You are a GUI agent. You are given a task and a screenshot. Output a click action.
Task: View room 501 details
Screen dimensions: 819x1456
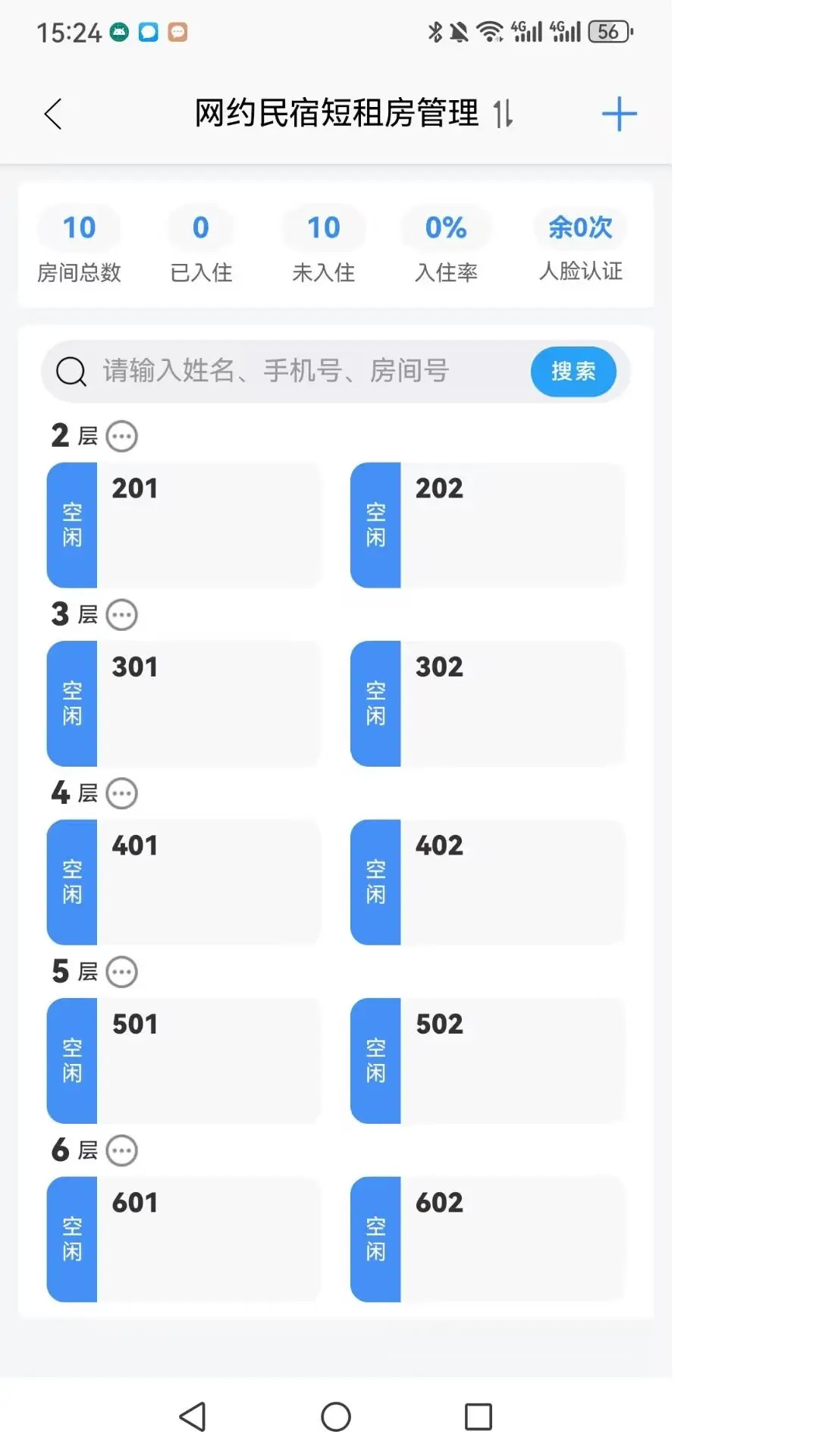184,1061
